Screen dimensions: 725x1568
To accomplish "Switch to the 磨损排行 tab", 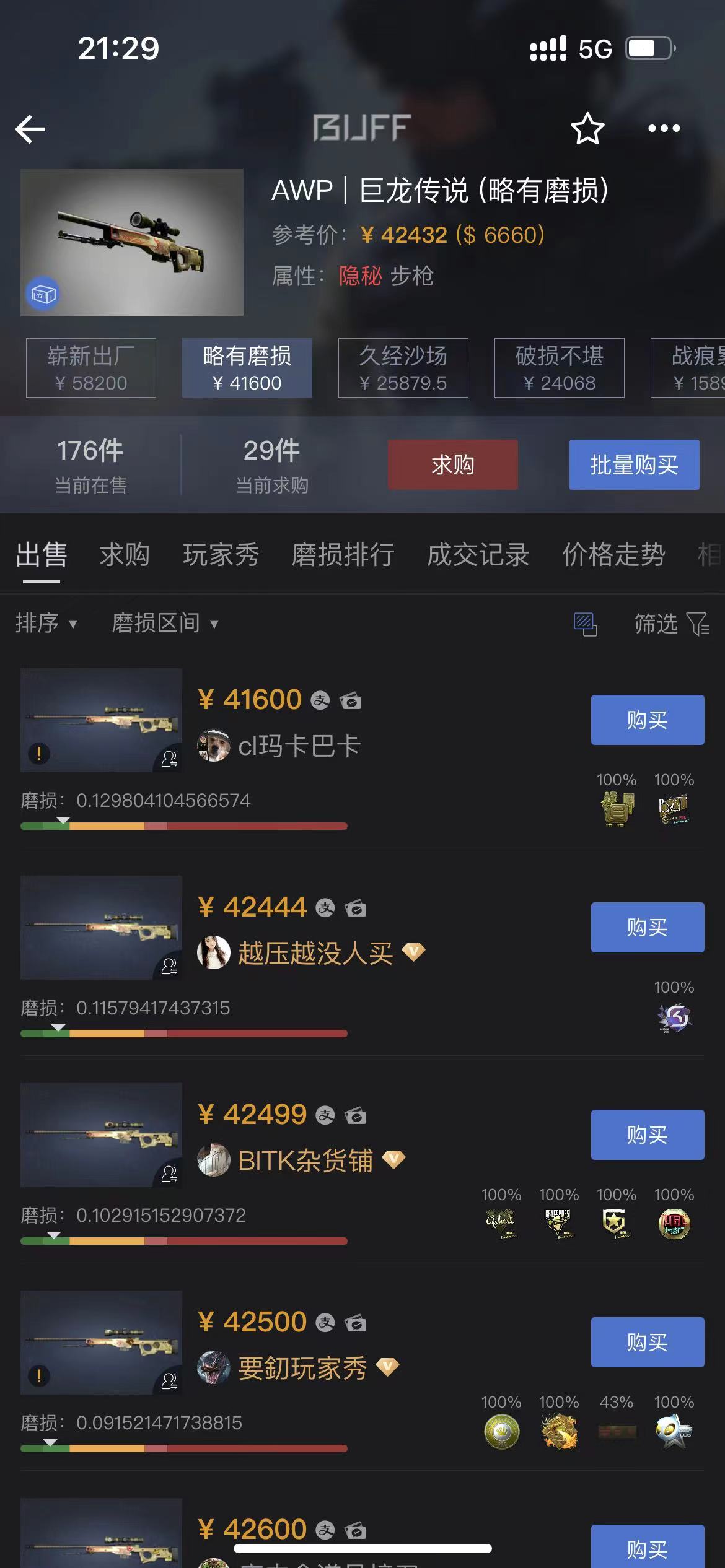I will [x=343, y=554].
